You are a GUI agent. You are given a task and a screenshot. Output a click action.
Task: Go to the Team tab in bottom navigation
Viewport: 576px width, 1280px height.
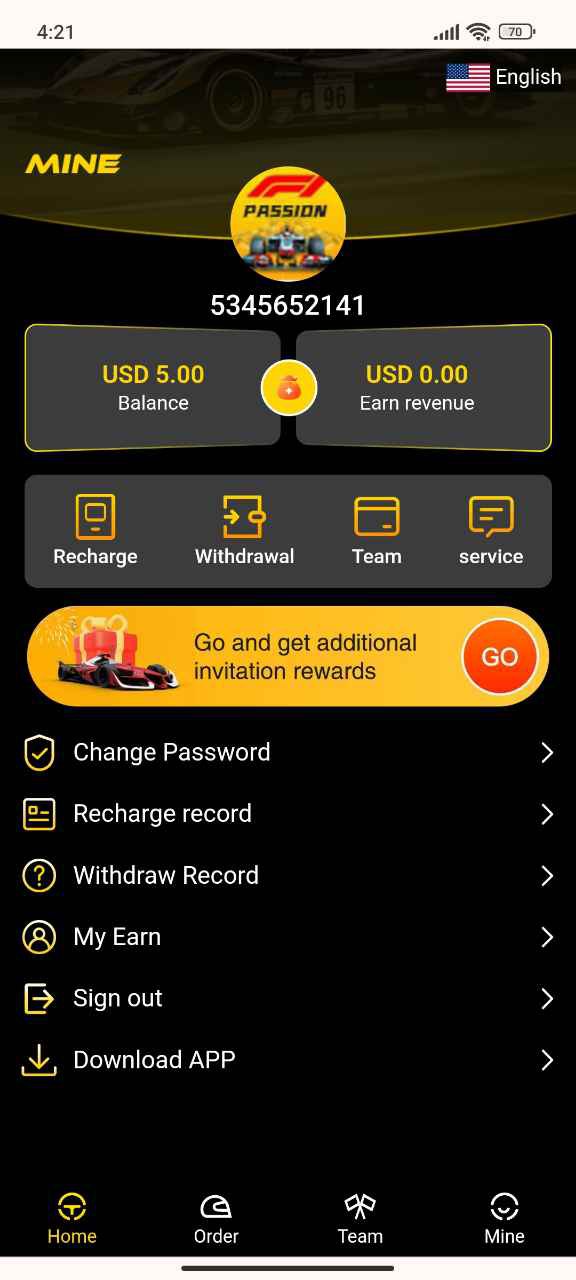pyautogui.click(x=360, y=1219)
